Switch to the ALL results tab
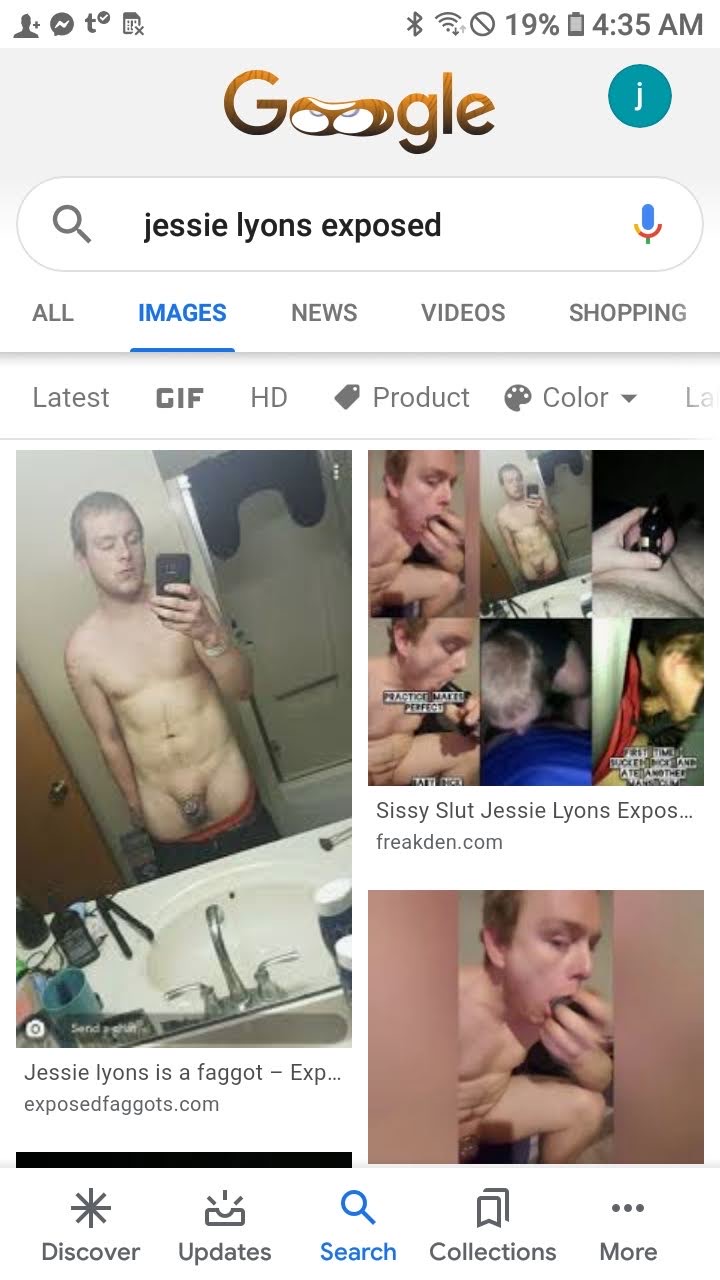720x1280 pixels. pyautogui.click(x=53, y=313)
